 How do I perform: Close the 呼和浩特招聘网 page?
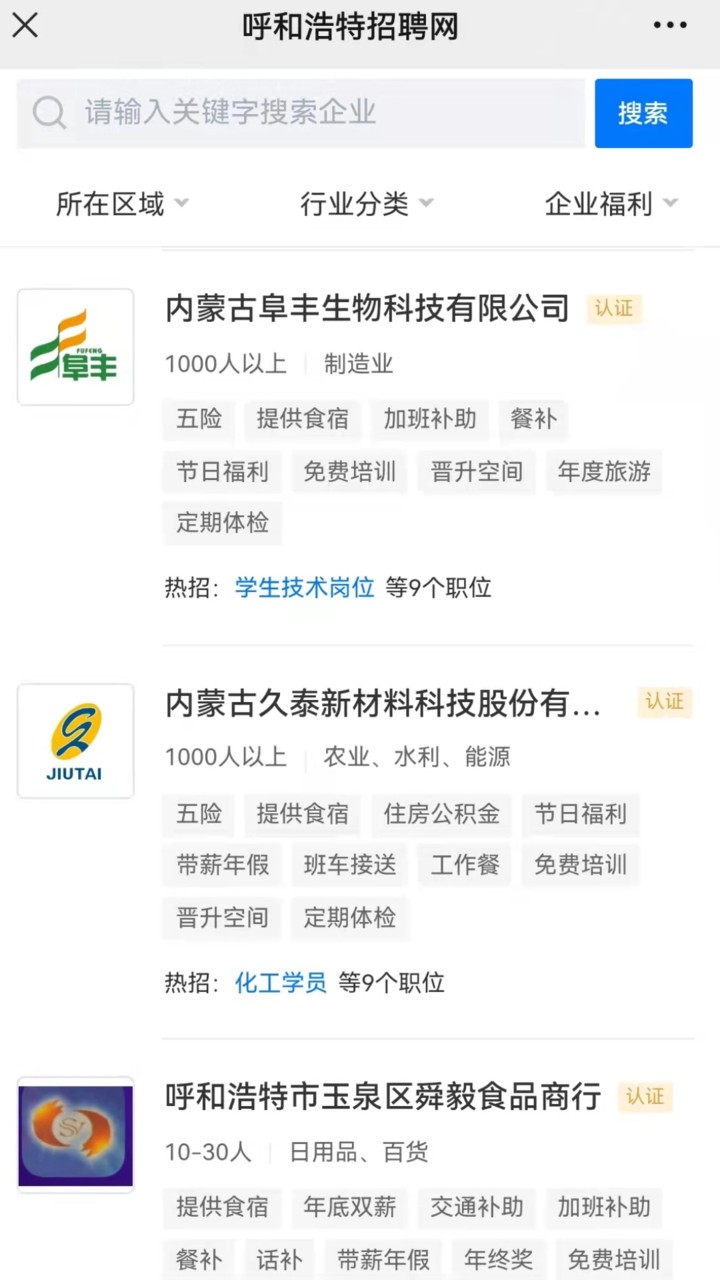25,26
